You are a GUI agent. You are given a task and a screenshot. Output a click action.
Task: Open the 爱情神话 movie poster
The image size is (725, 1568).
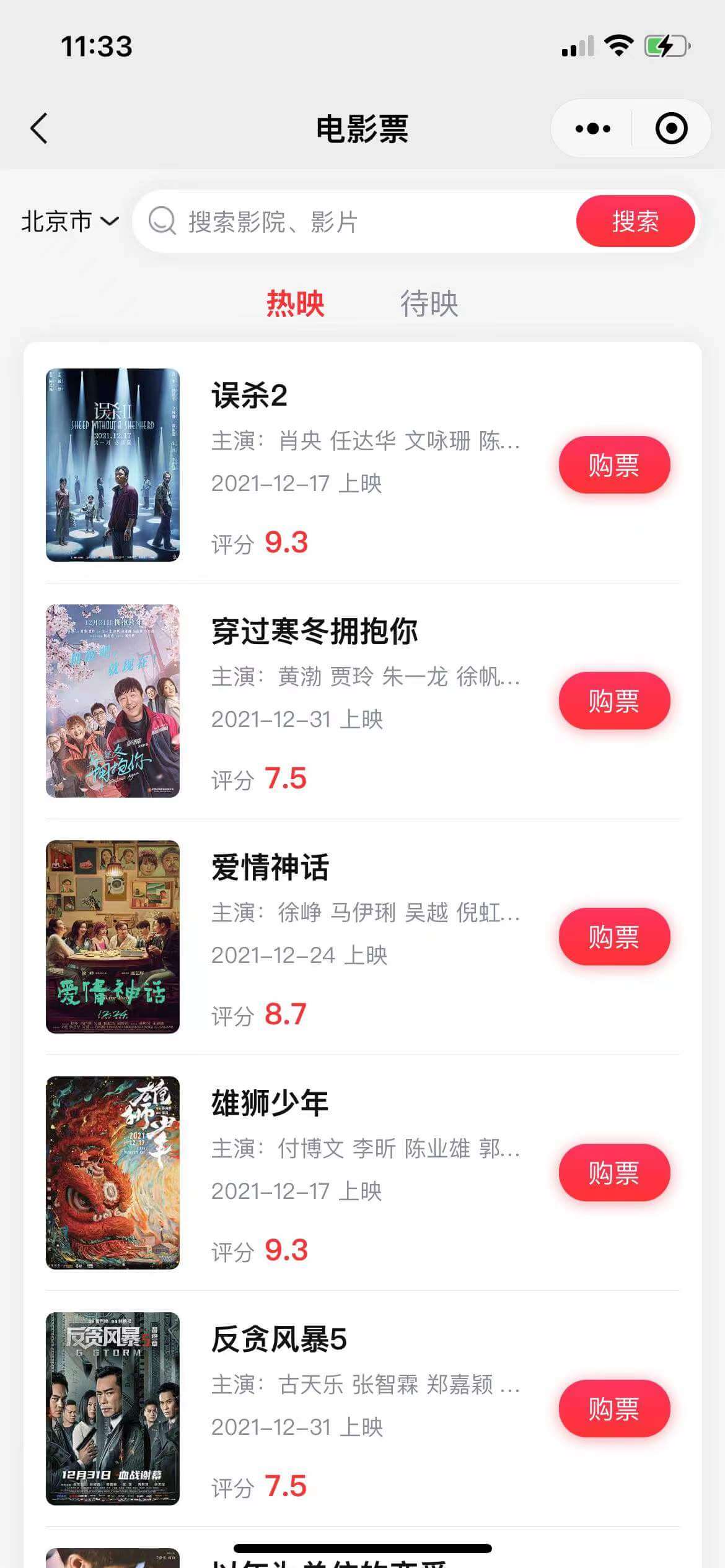coord(113,937)
